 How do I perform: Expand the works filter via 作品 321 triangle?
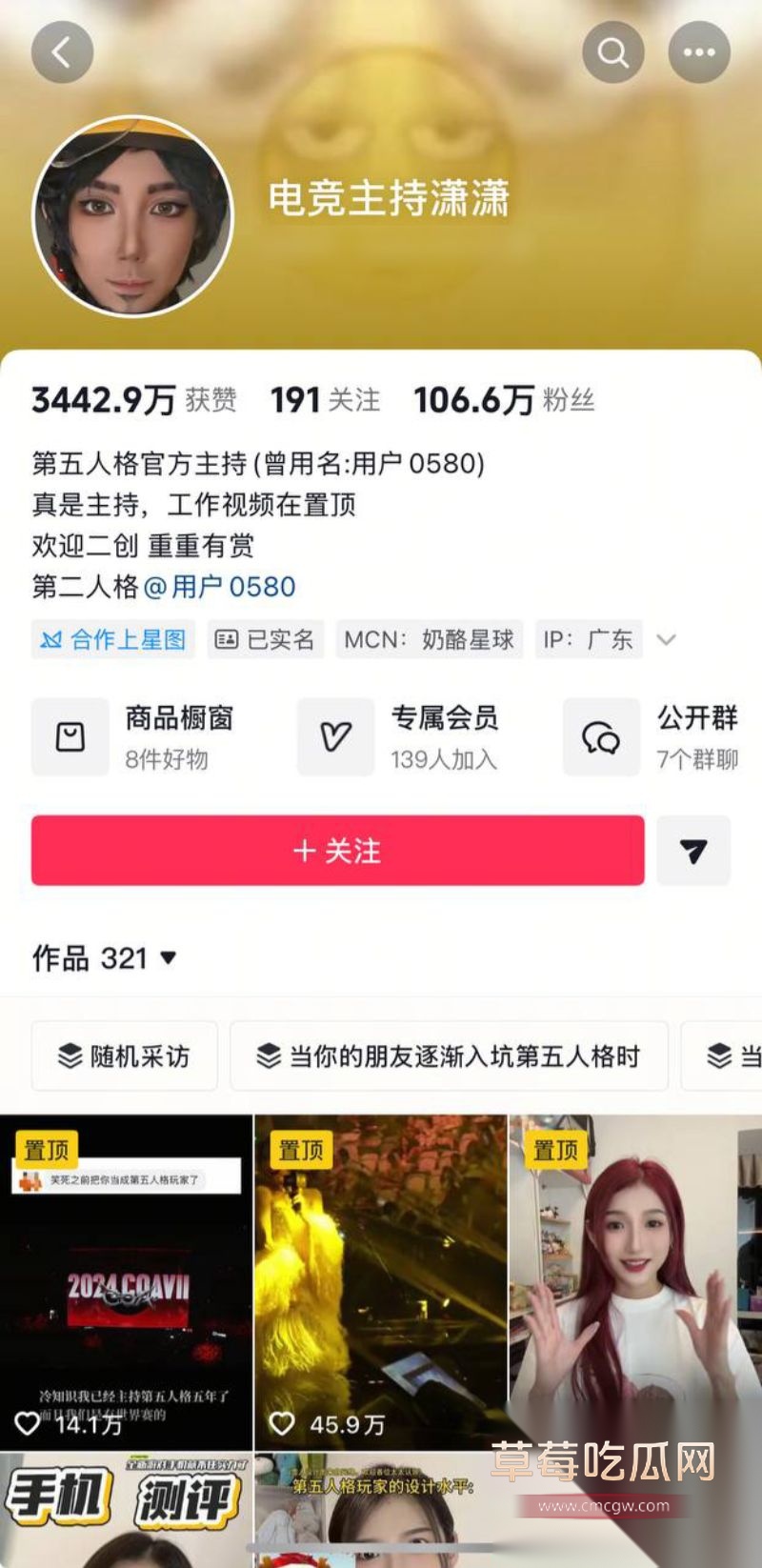point(169,960)
